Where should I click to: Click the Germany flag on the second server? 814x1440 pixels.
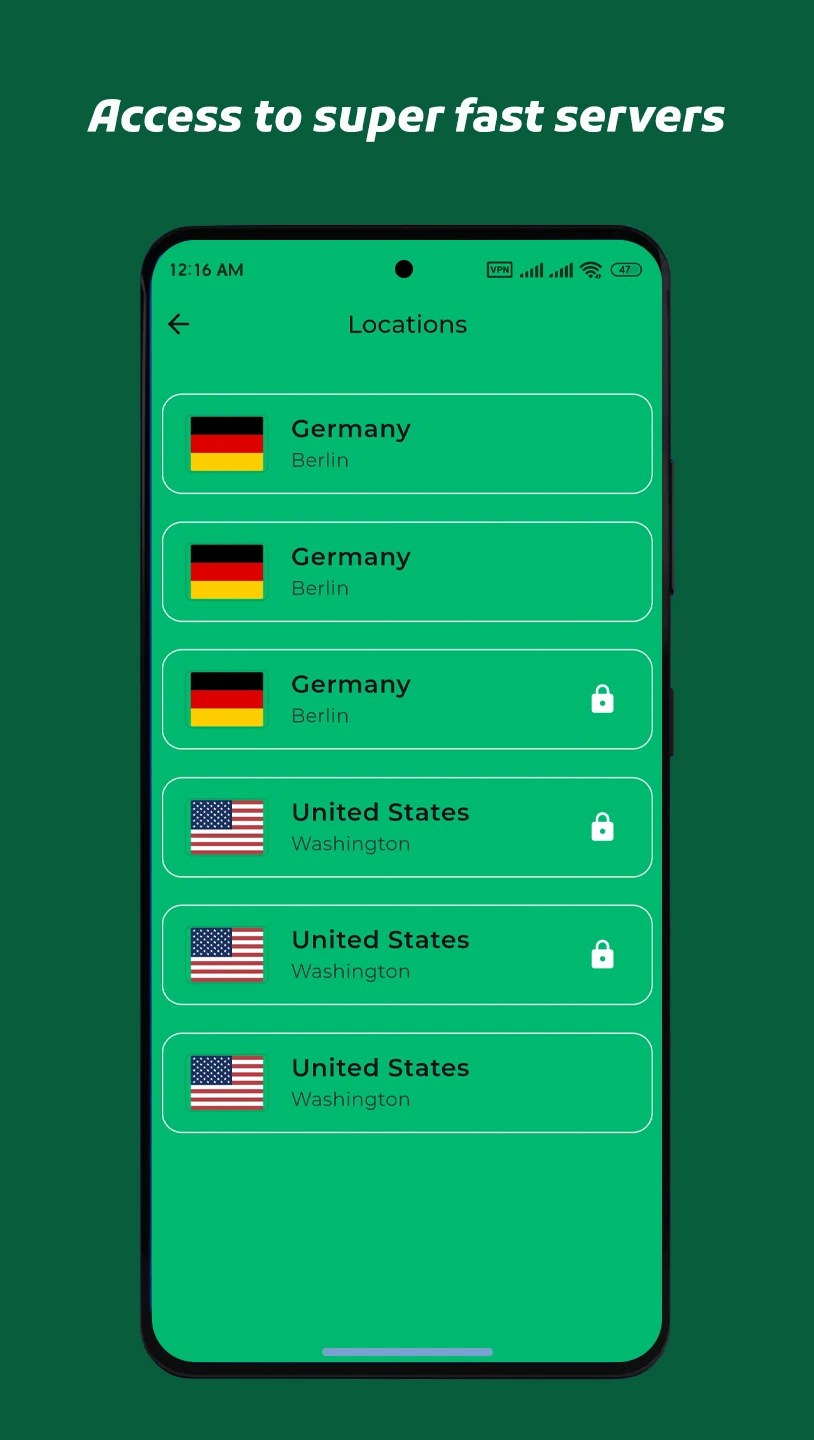(x=226, y=571)
